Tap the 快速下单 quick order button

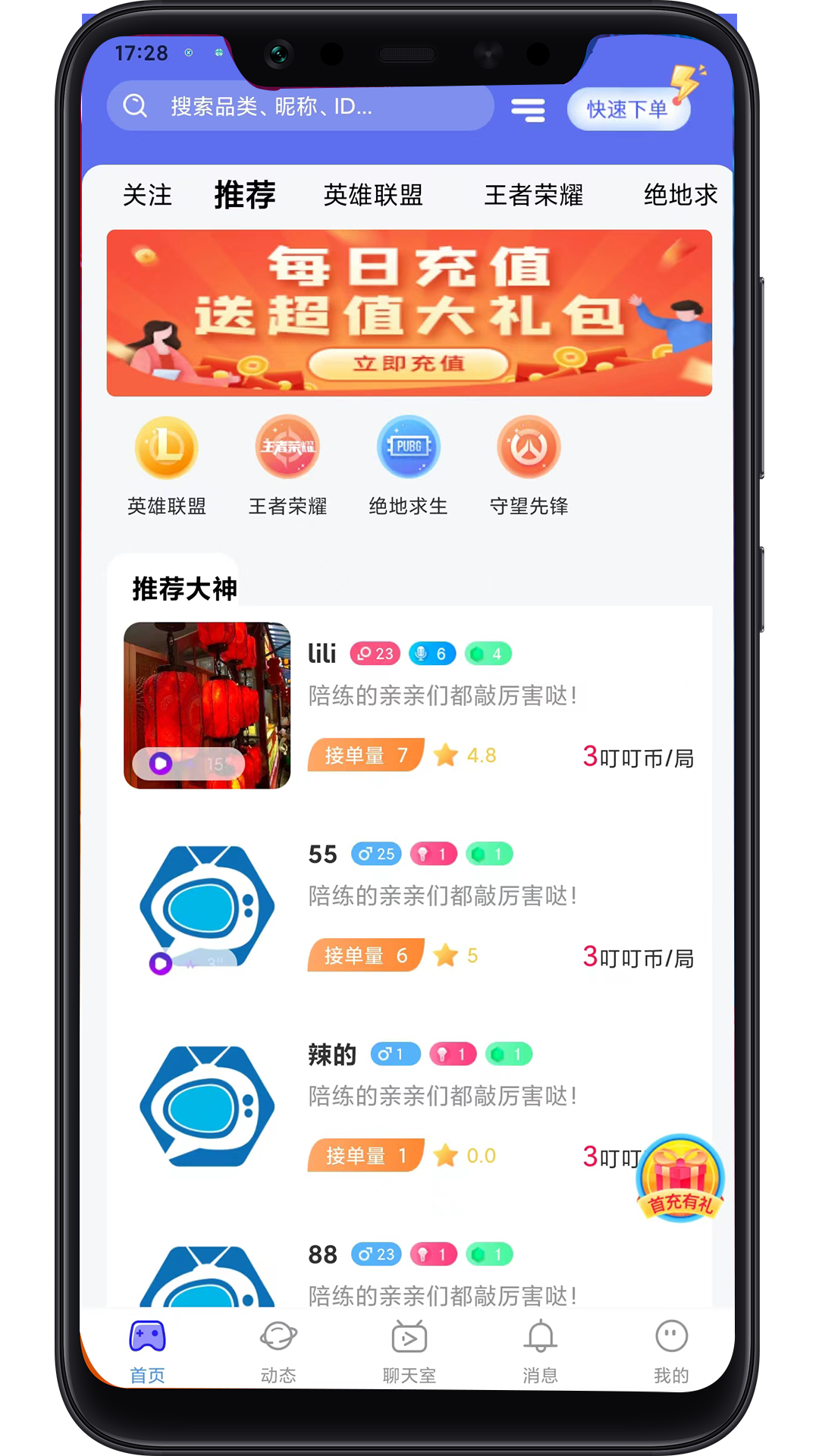[628, 109]
